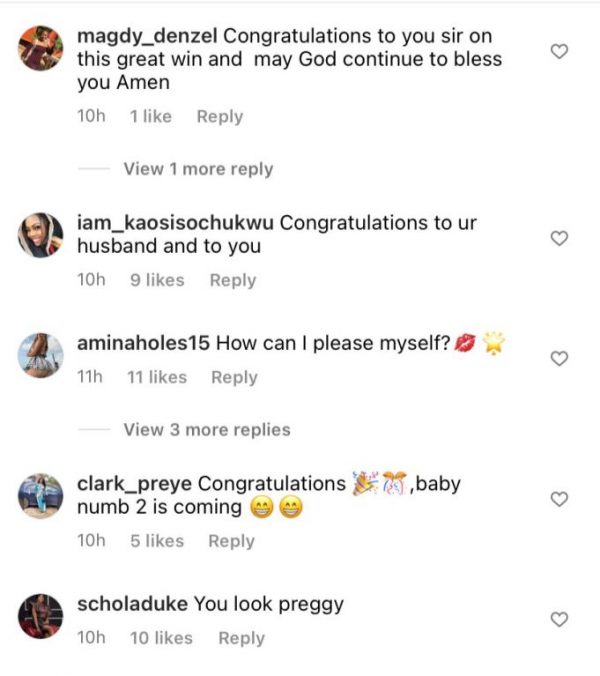See who liked iam_kaosisochukwu's comment (9 likes)

pyautogui.click(x=157, y=281)
